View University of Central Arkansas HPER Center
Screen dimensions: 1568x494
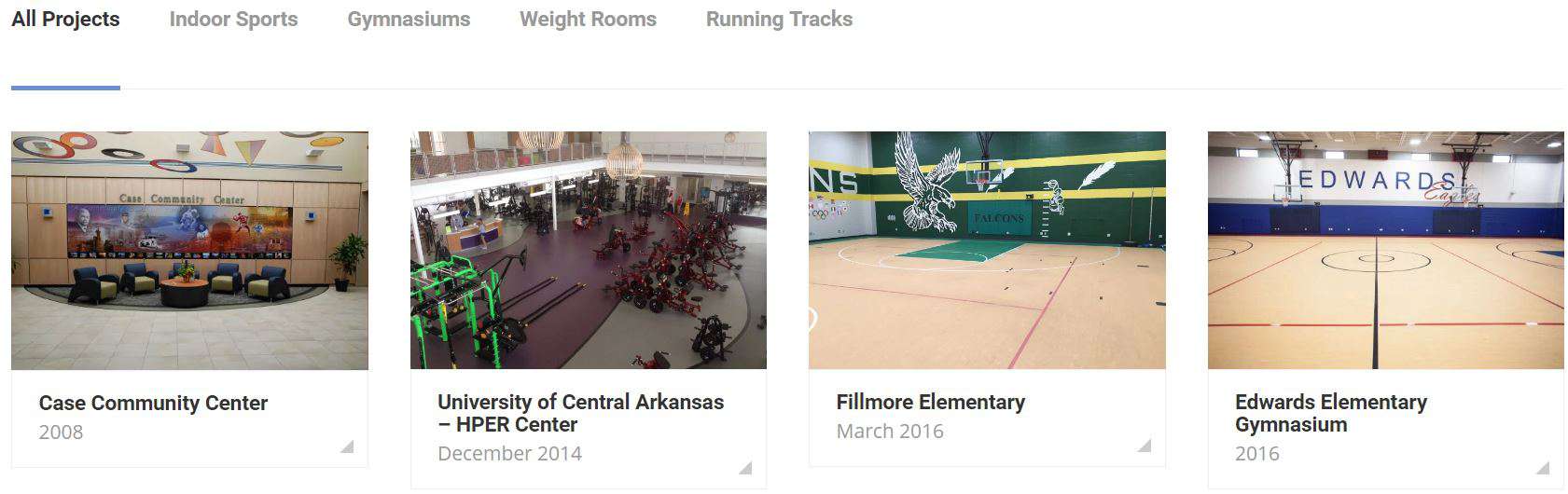click(580, 413)
